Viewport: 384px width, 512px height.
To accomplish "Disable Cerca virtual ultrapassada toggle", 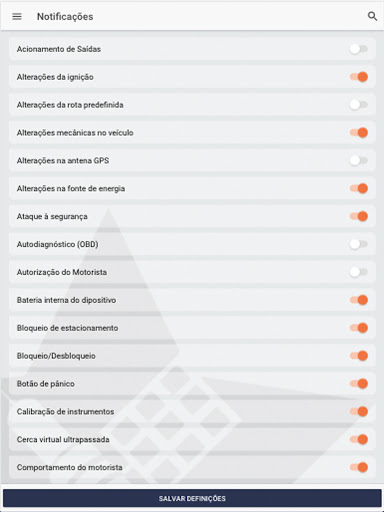I will tap(359, 439).
